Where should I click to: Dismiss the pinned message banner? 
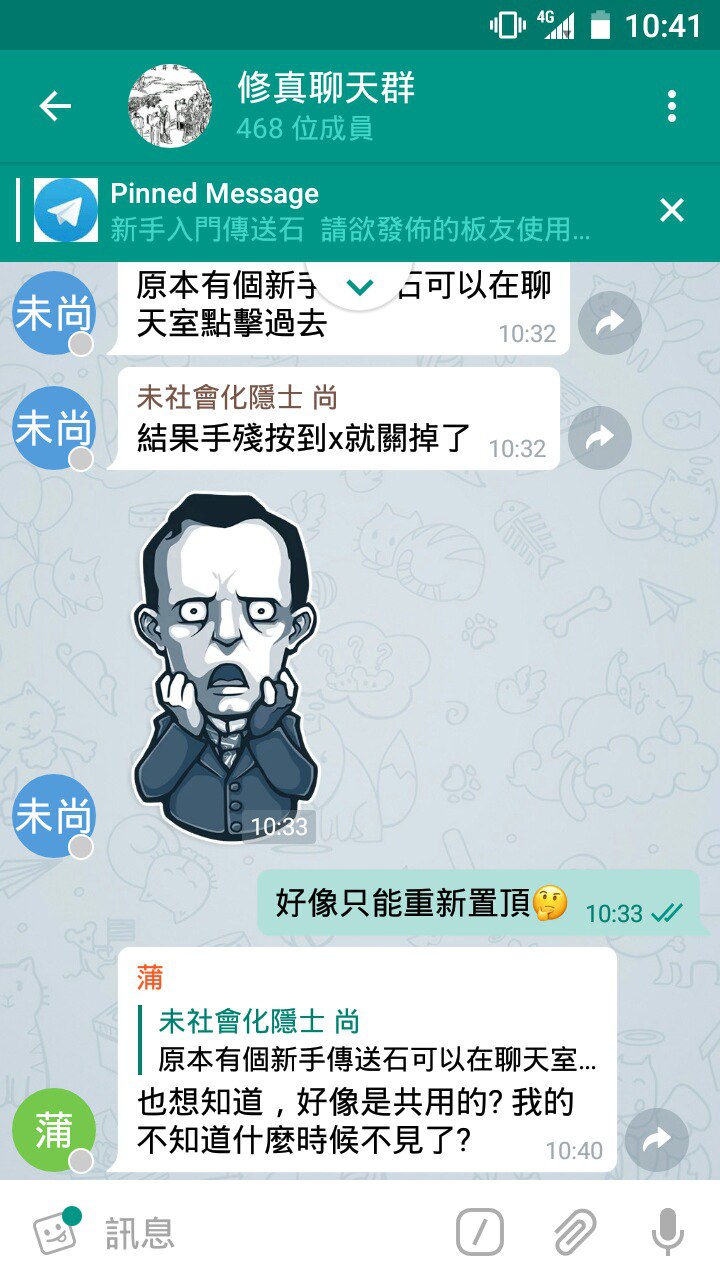[672, 210]
